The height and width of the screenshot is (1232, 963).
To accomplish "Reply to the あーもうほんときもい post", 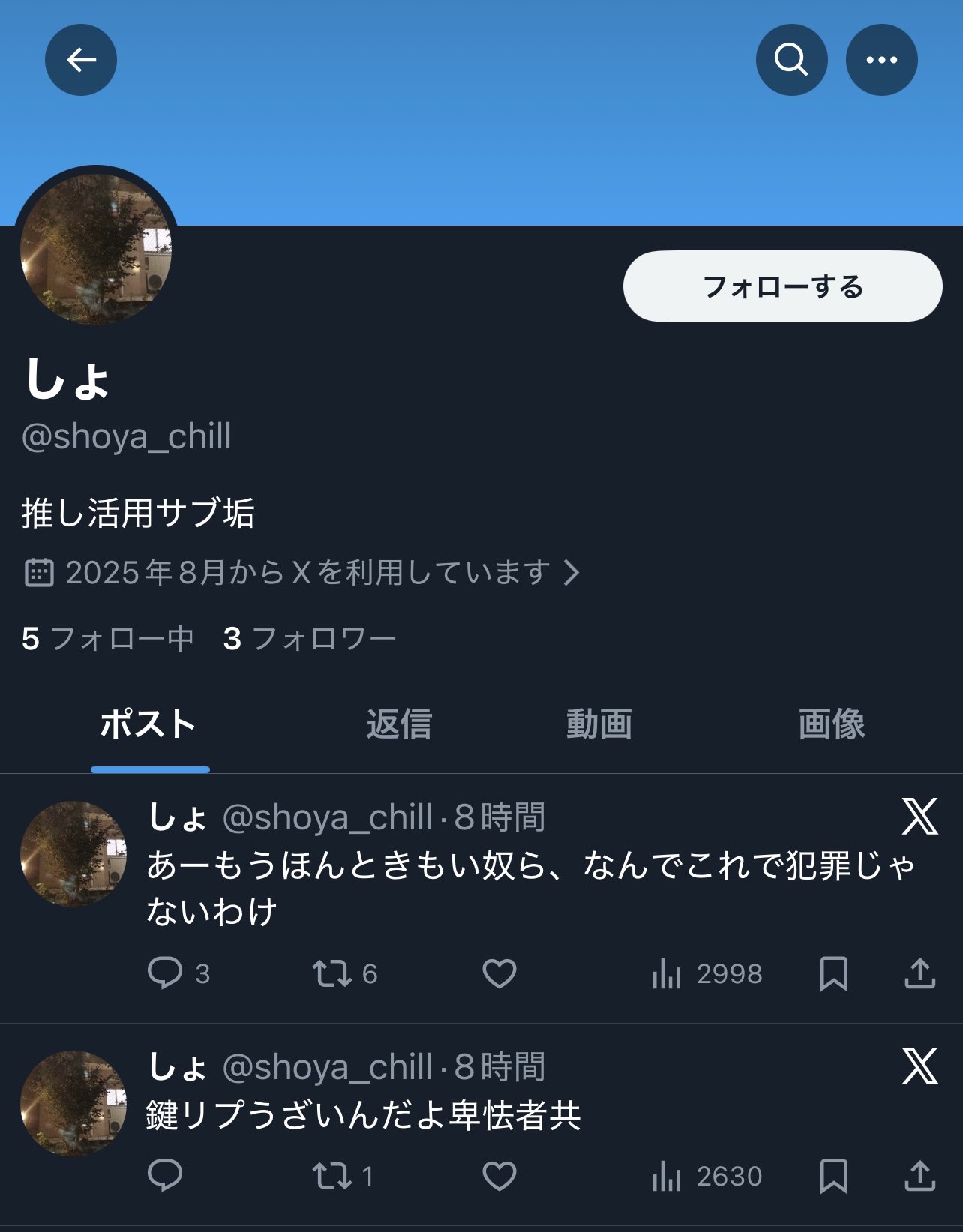I will [165, 973].
